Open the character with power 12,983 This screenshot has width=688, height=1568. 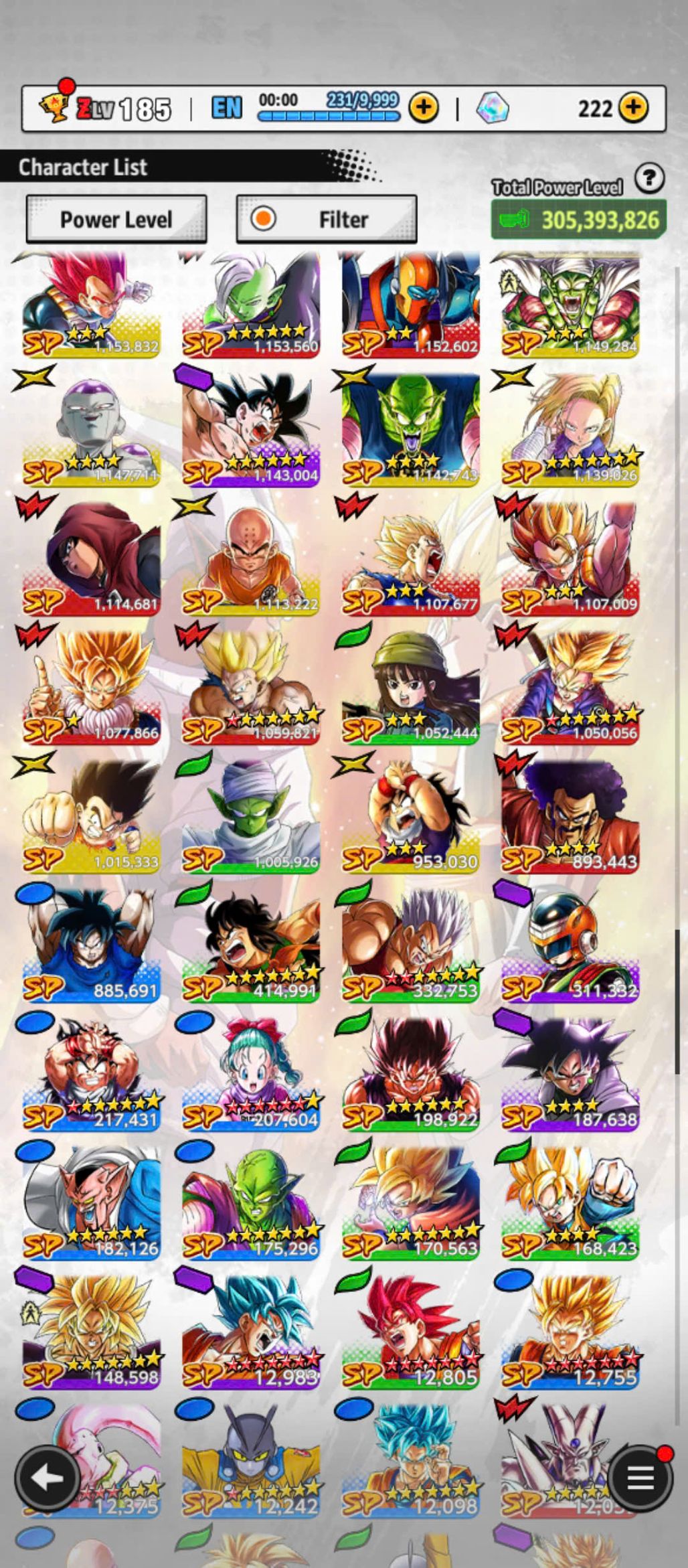[251, 1331]
